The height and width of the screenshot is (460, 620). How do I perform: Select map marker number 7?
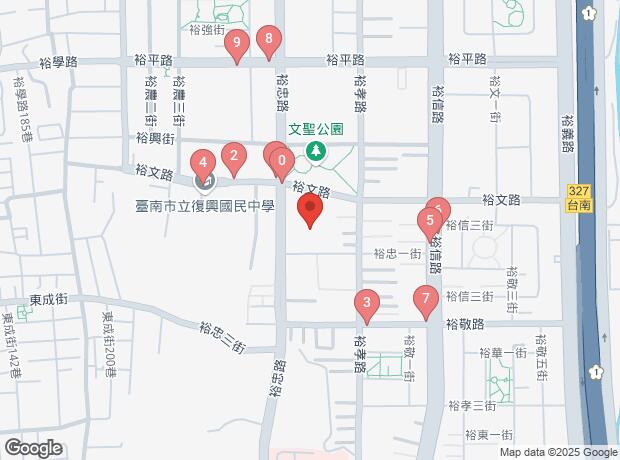click(x=426, y=299)
